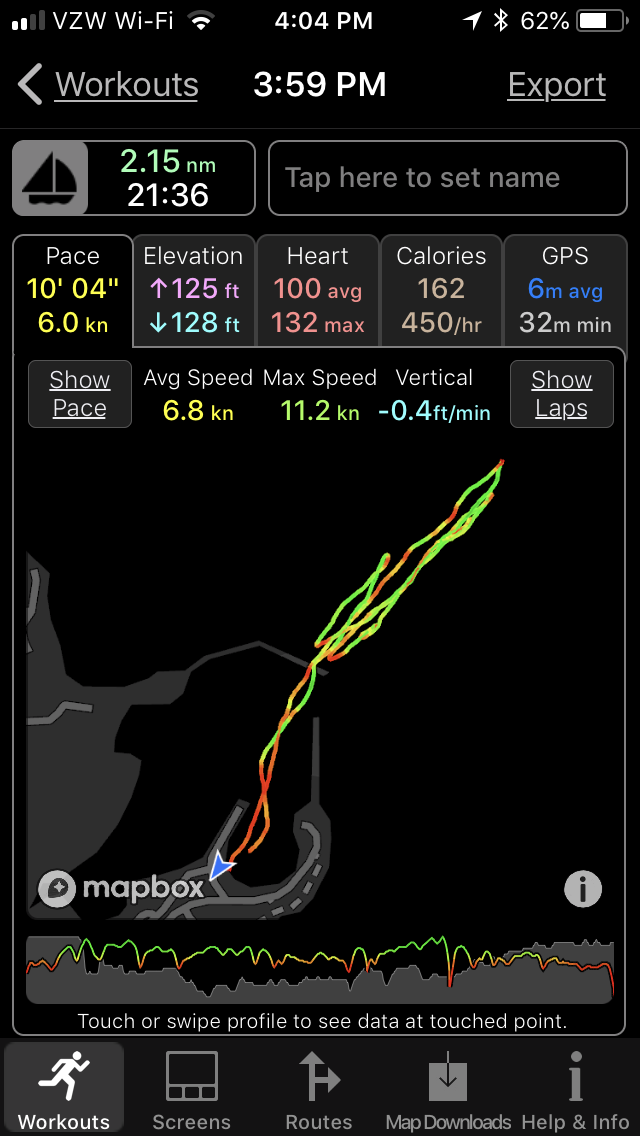Screen dimensions: 640x1136
Task: Export this workout
Action: point(557,85)
